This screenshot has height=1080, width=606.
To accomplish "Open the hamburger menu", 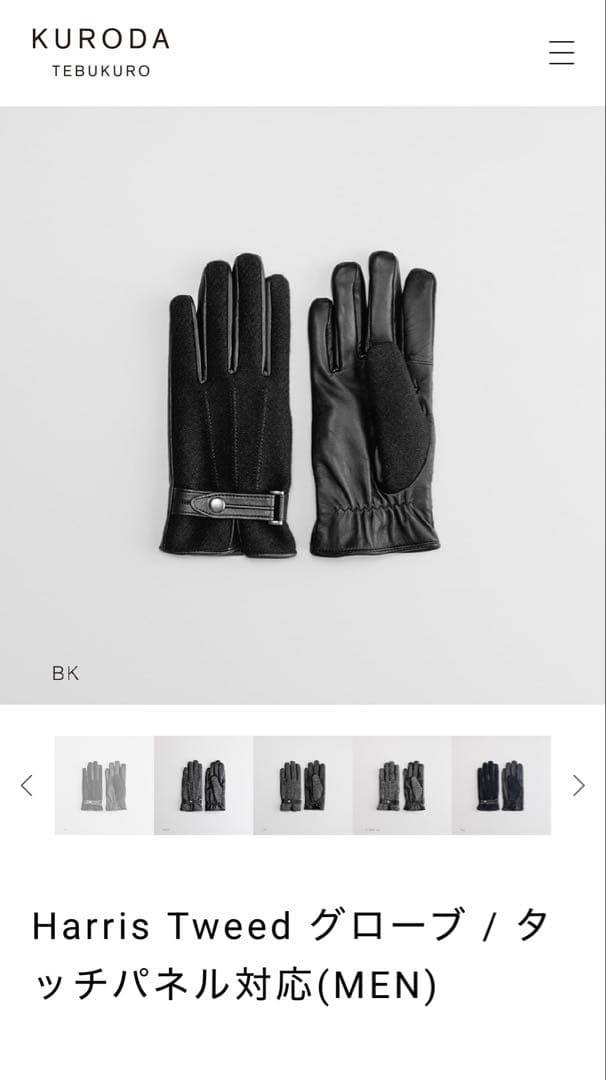I will coord(562,53).
